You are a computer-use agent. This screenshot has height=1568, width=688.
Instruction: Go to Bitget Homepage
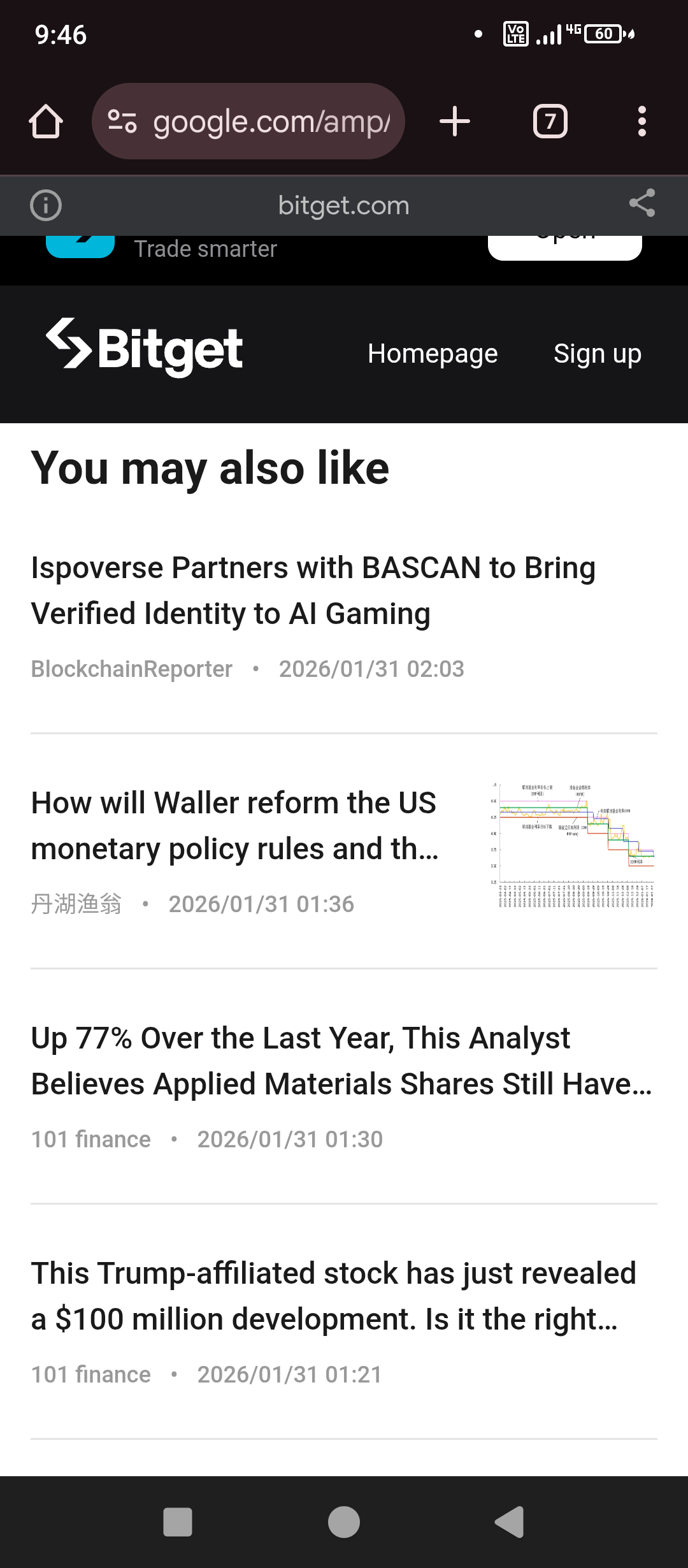433,354
